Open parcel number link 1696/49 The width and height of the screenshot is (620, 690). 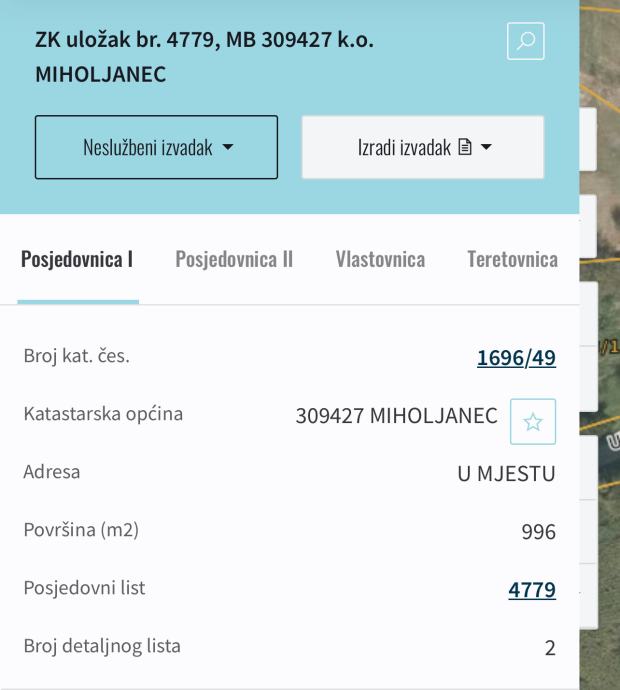(516, 358)
